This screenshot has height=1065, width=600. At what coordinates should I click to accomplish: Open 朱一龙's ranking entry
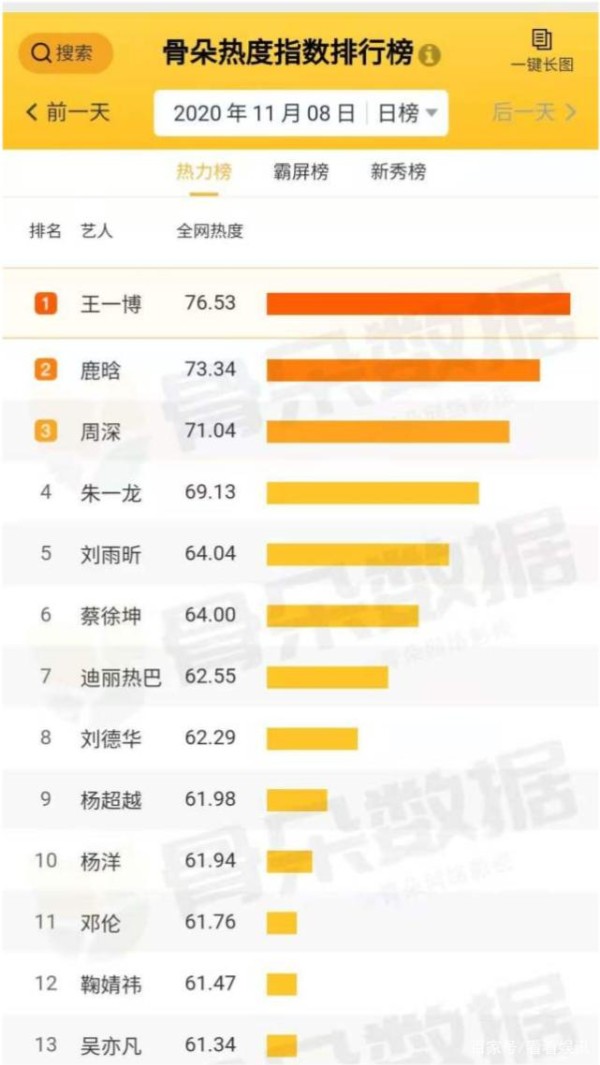pos(300,492)
